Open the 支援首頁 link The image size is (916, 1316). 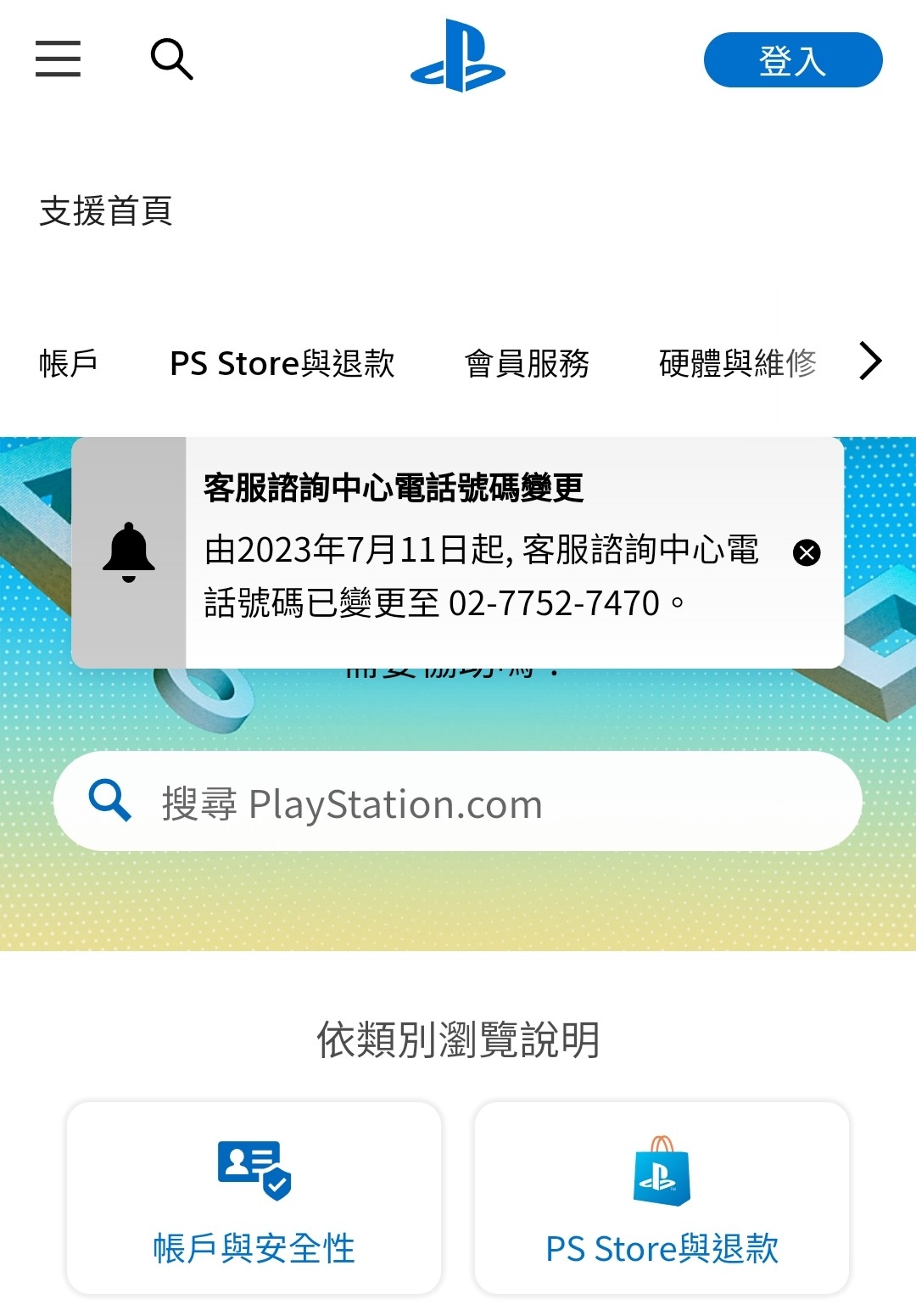click(106, 210)
